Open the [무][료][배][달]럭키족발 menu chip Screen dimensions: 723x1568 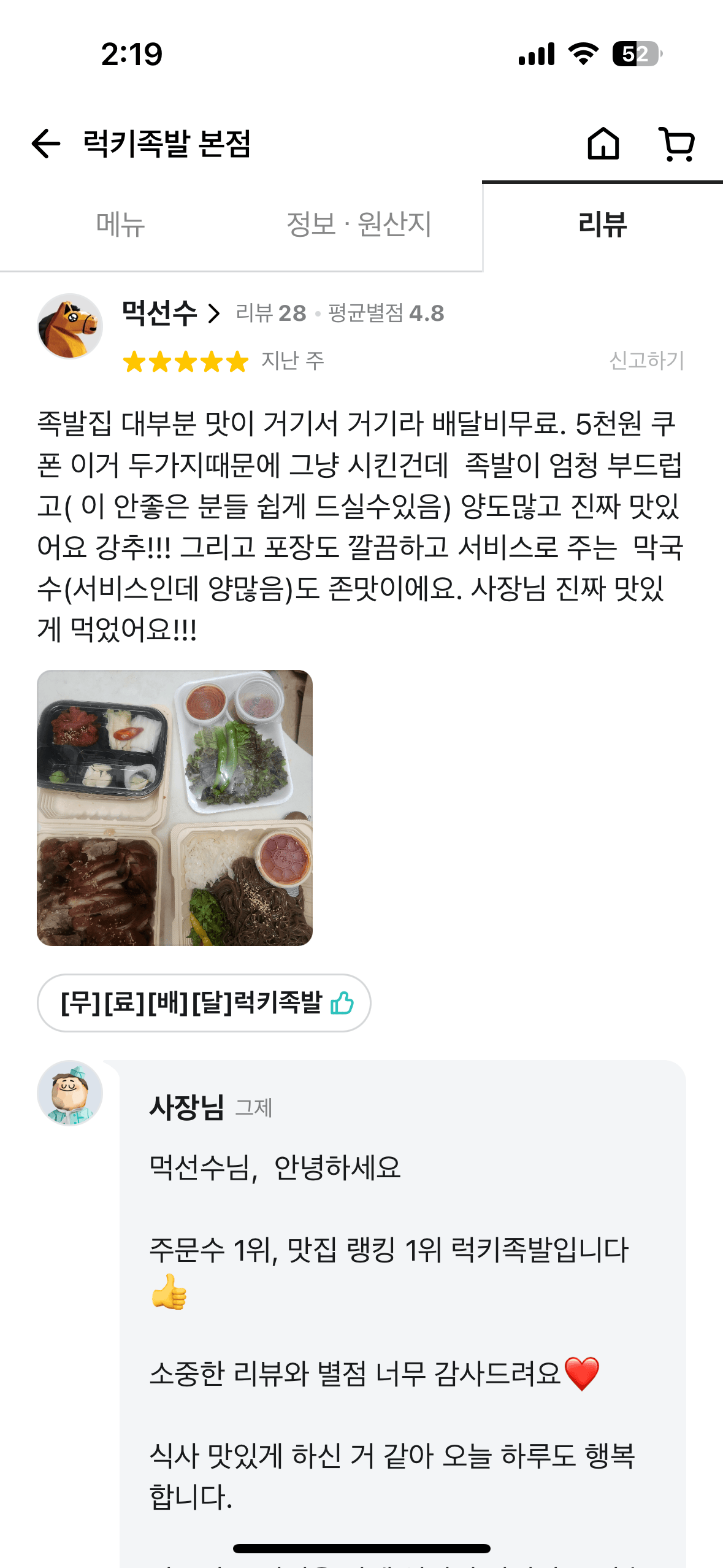click(204, 1003)
